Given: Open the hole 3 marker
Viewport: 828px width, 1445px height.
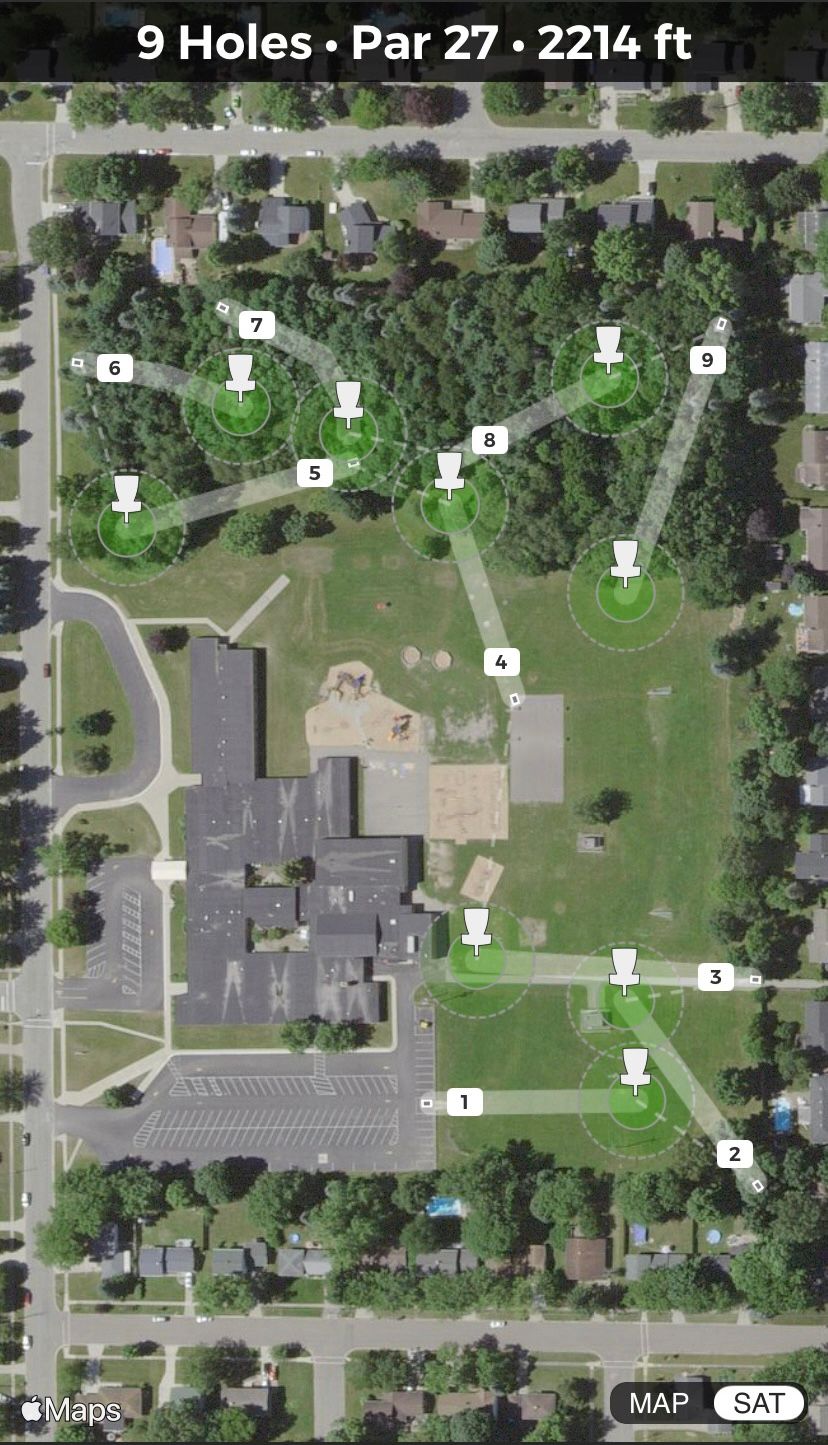Looking at the screenshot, I should coord(715,977).
